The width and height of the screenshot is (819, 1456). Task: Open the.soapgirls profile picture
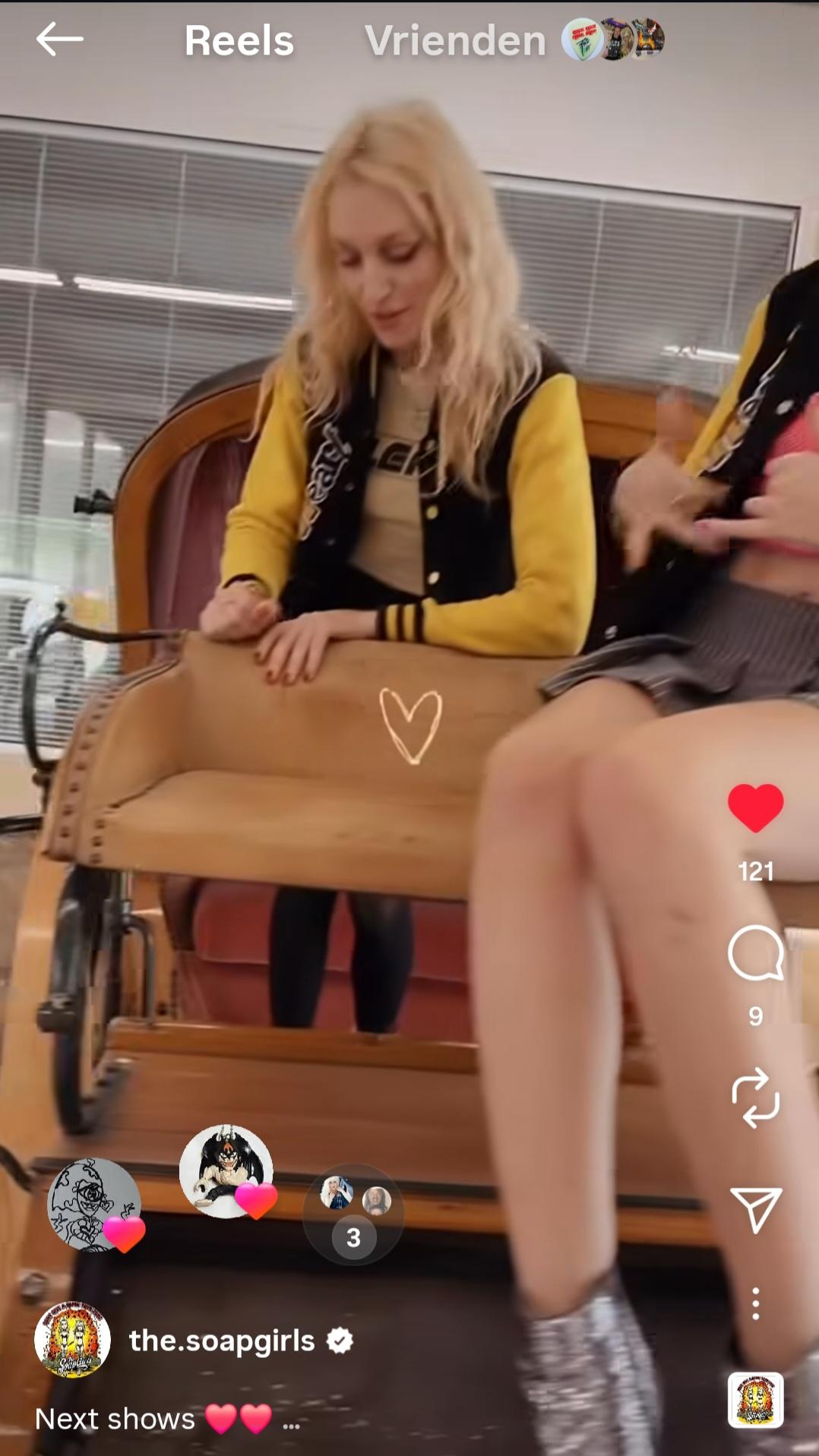(x=72, y=1341)
